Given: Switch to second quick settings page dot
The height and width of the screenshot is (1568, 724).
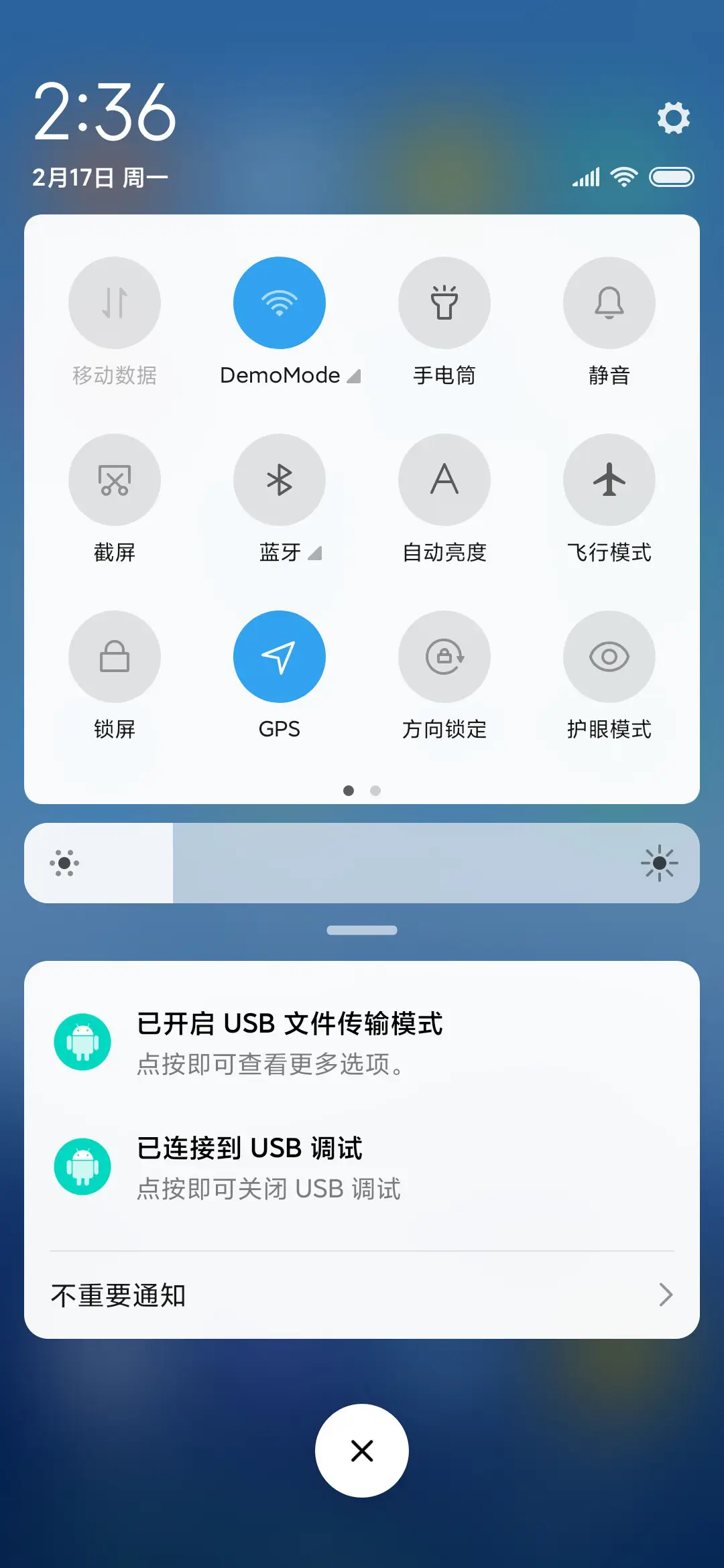Looking at the screenshot, I should [376, 791].
